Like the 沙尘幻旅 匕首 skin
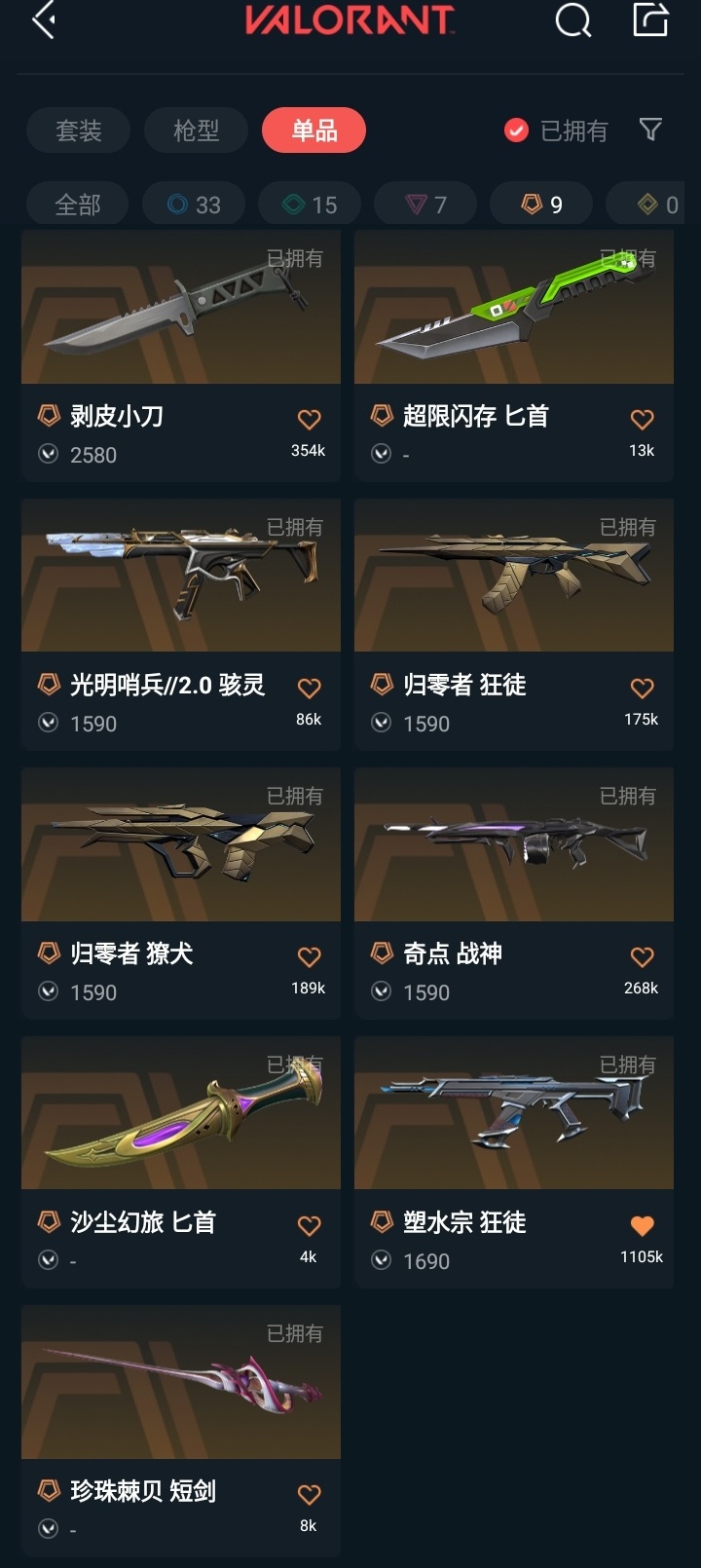This screenshot has width=701, height=1568. coord(309,1226)
